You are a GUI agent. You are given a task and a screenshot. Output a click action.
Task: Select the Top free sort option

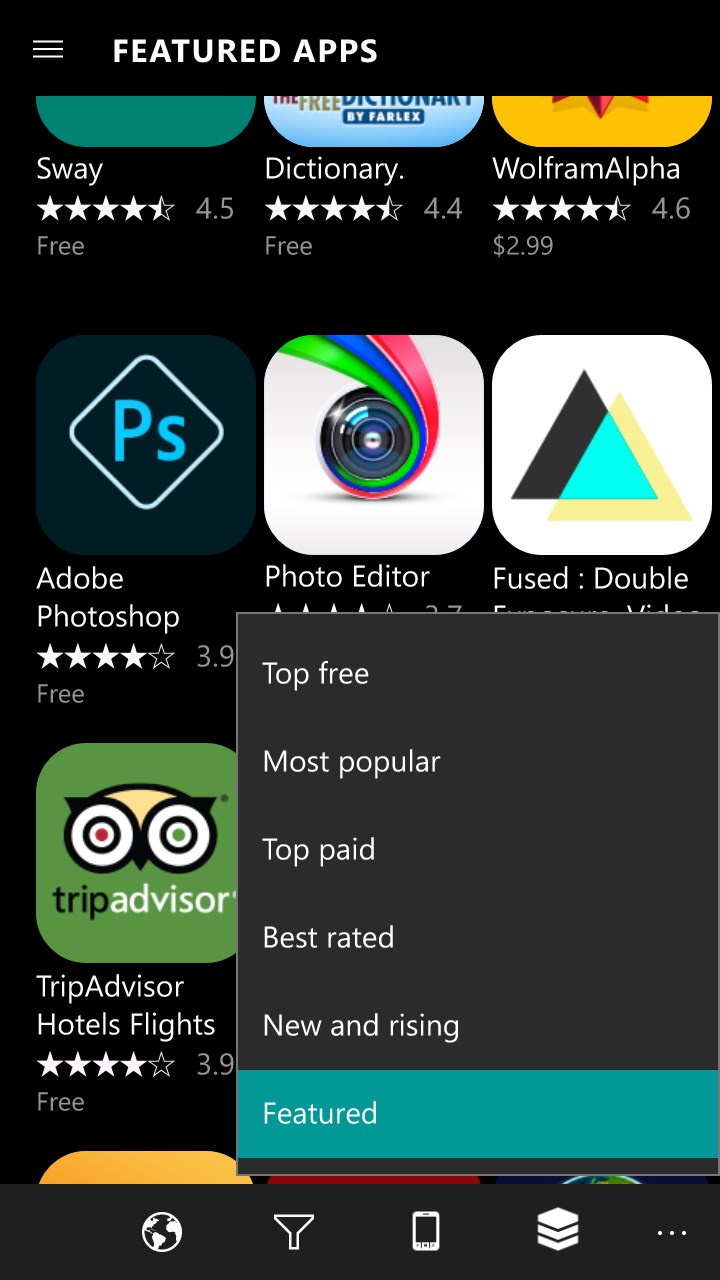[478, 674]
